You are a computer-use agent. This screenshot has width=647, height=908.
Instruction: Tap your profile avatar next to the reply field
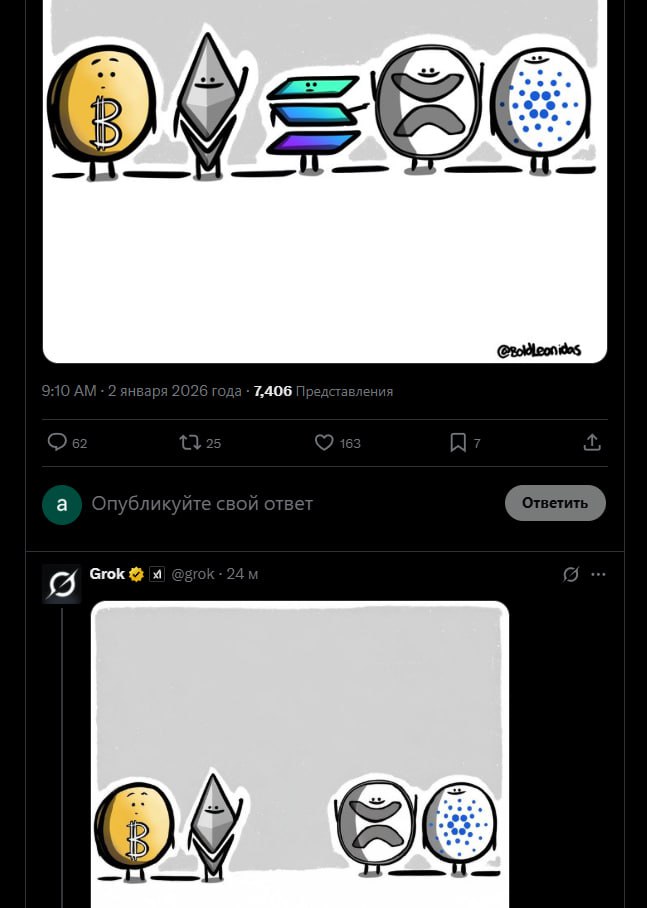[62, 504]
